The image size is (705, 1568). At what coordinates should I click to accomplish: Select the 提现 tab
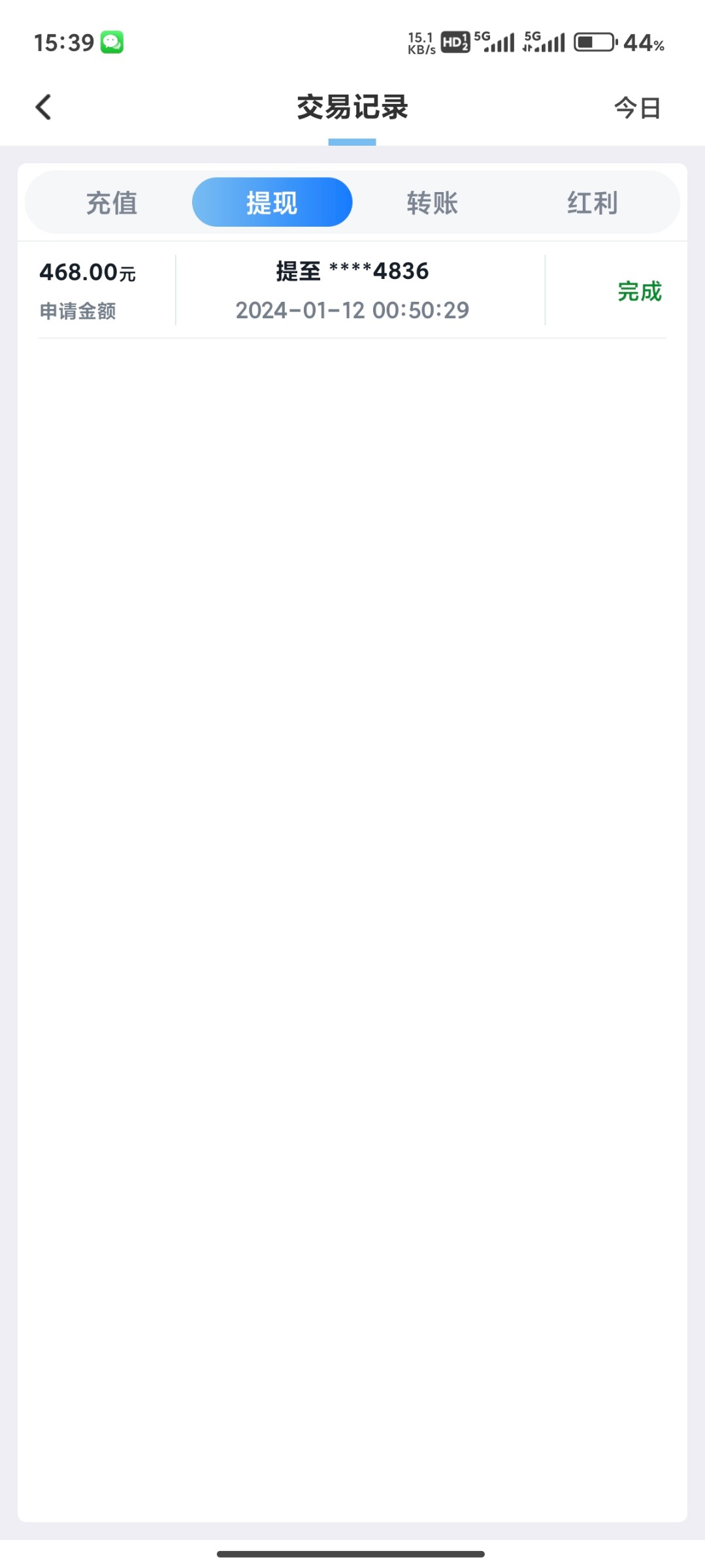tap(272, 203)
